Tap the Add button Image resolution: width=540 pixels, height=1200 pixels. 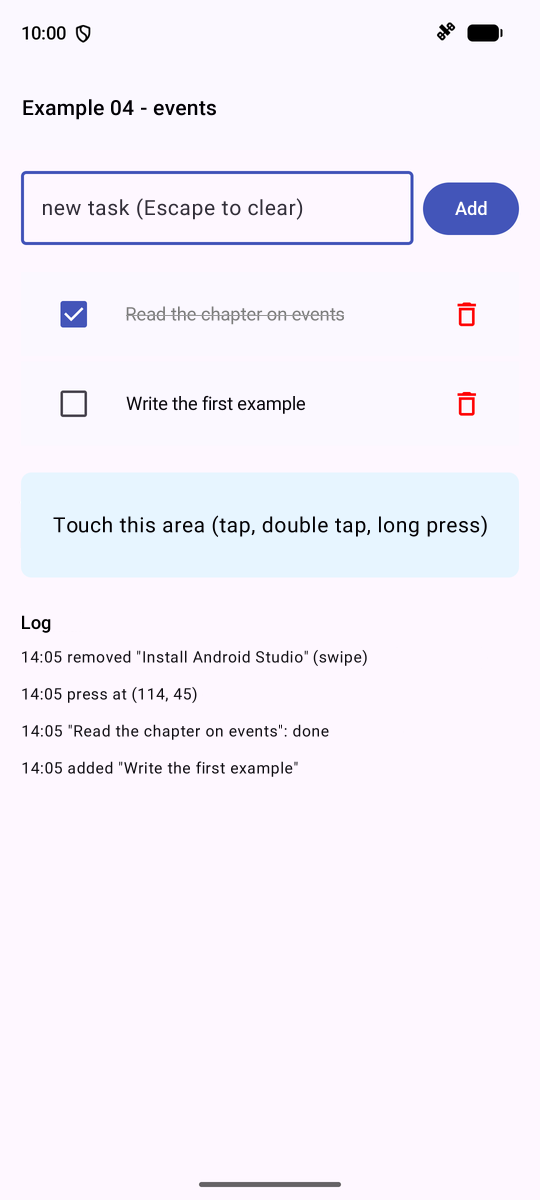[x=471, y=209]
